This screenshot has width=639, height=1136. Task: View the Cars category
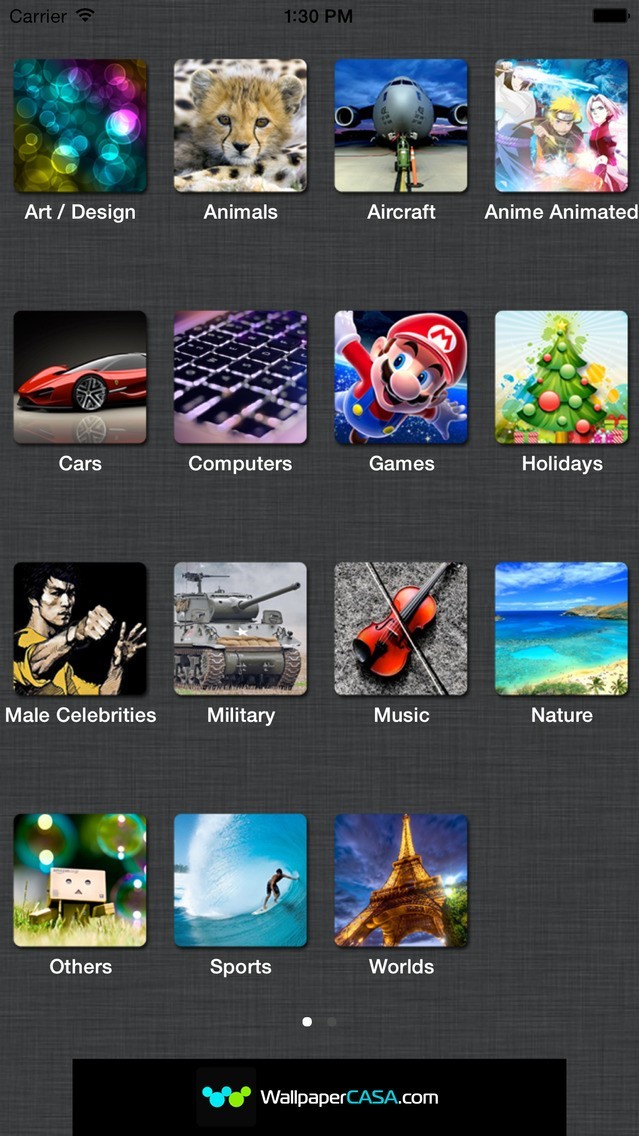(80, 377)
